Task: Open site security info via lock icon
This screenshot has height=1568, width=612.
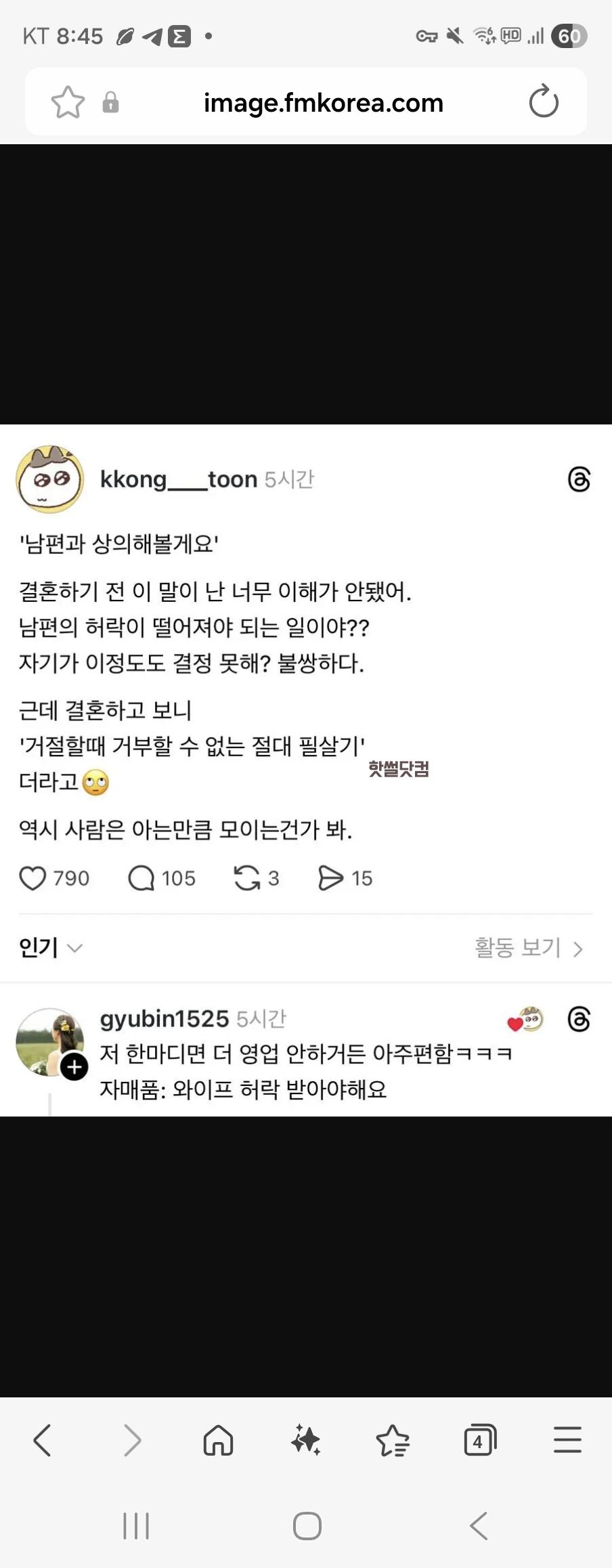Action: [110, 103]
